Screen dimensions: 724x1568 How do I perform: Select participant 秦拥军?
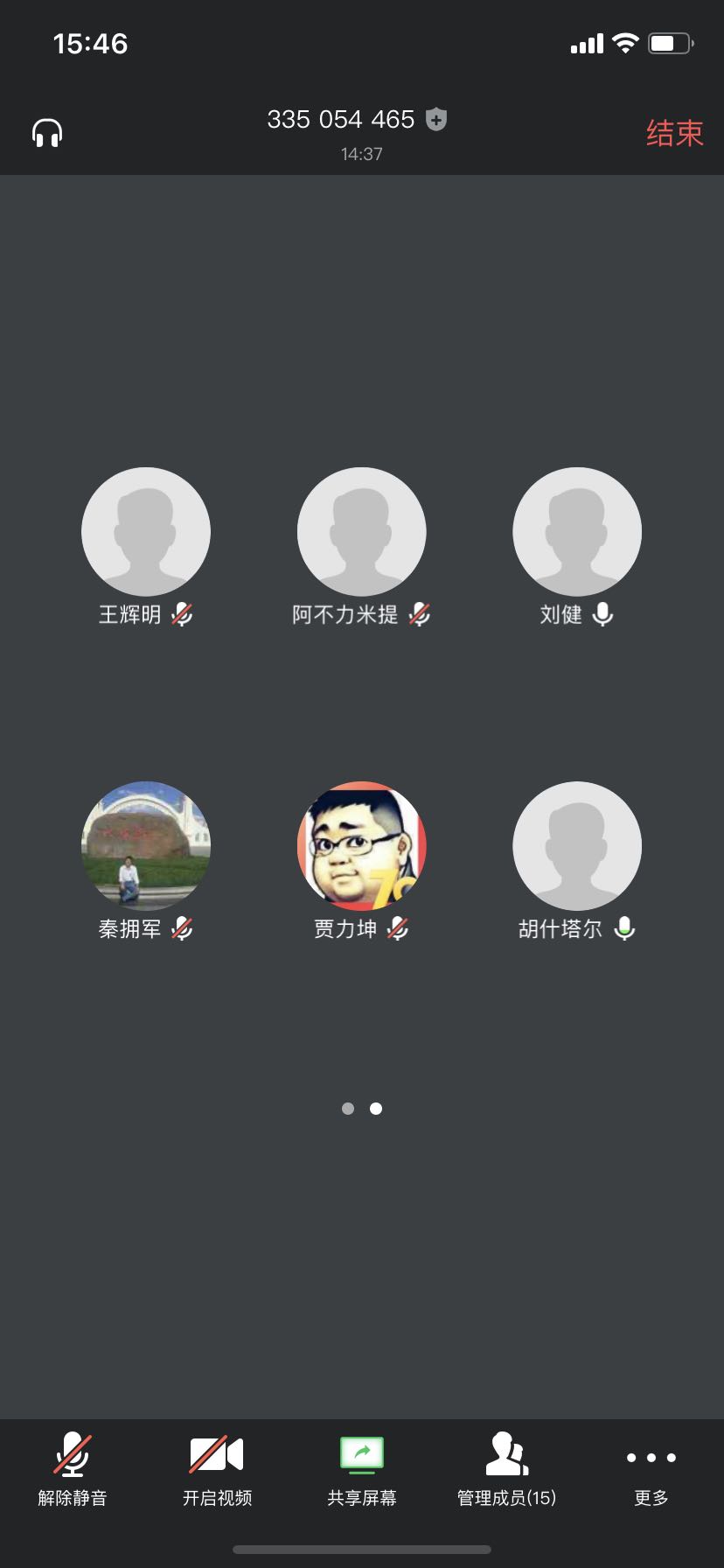click(x=146, y=846)
